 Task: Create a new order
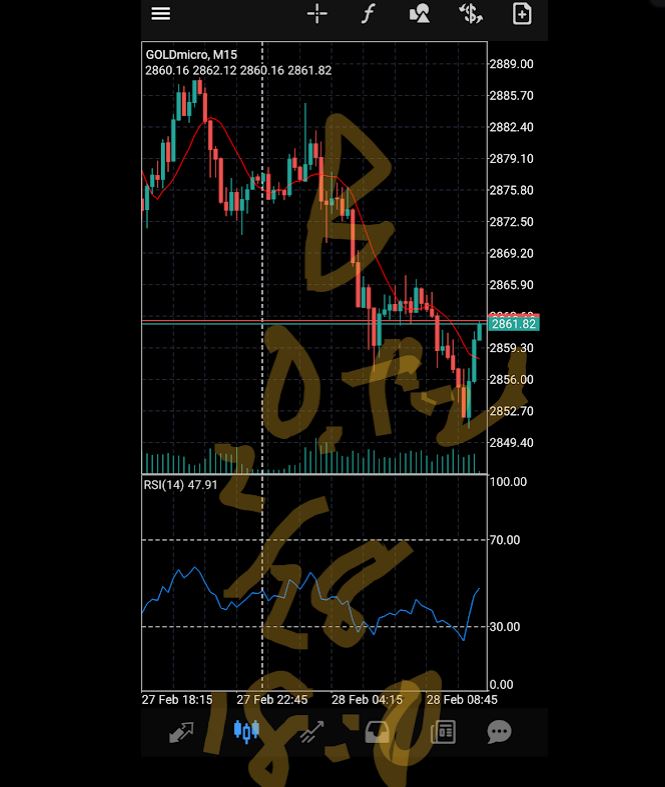point(522,14)
